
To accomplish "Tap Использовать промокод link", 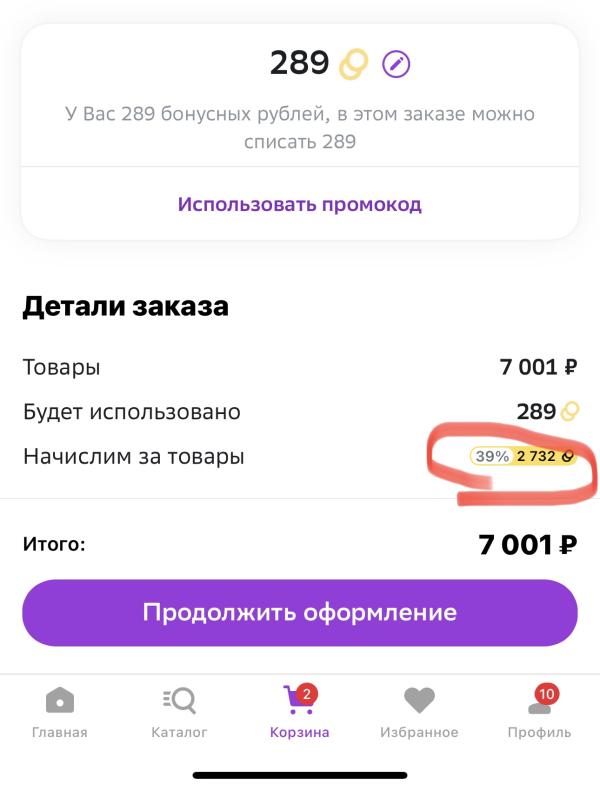I will [x=300, y=204].
